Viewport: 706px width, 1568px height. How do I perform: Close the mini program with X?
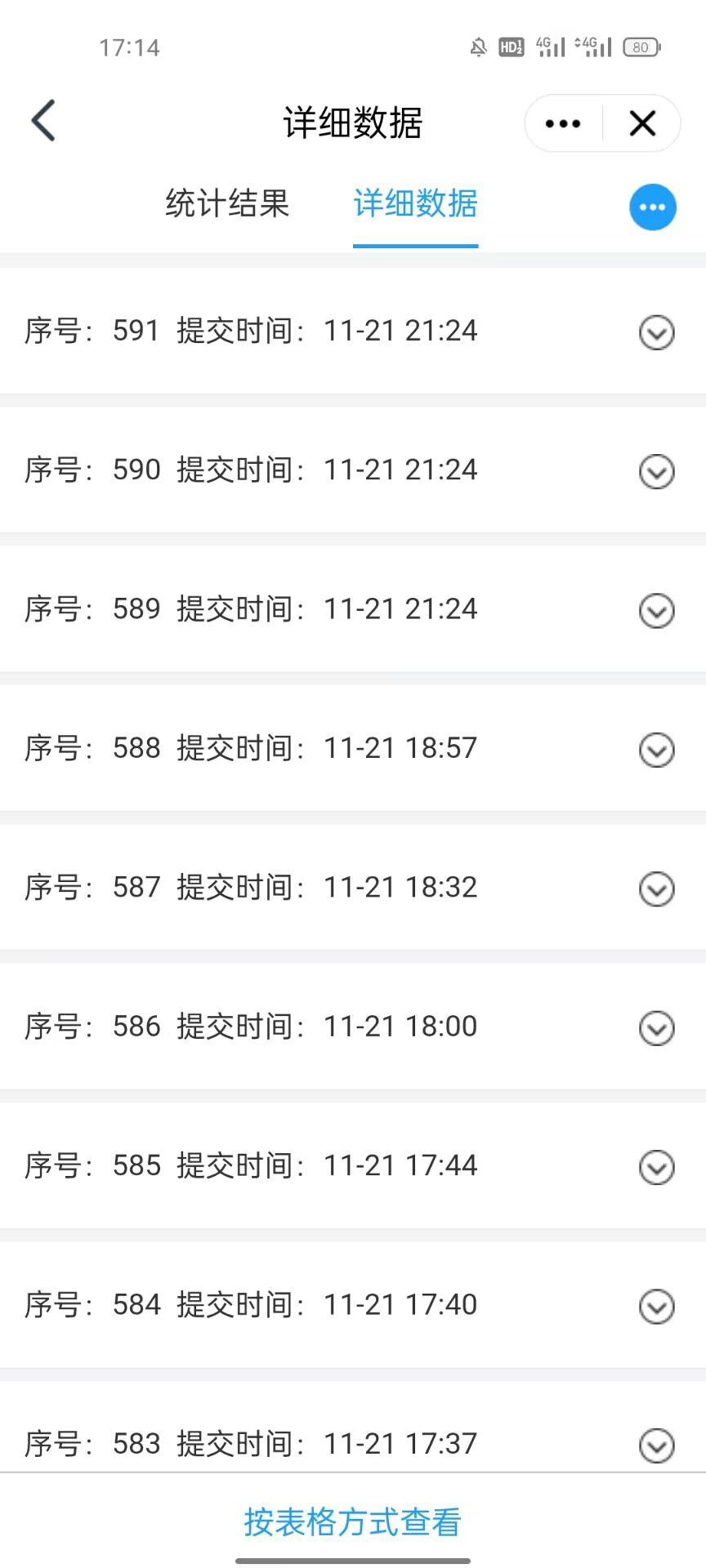point(642,124)
